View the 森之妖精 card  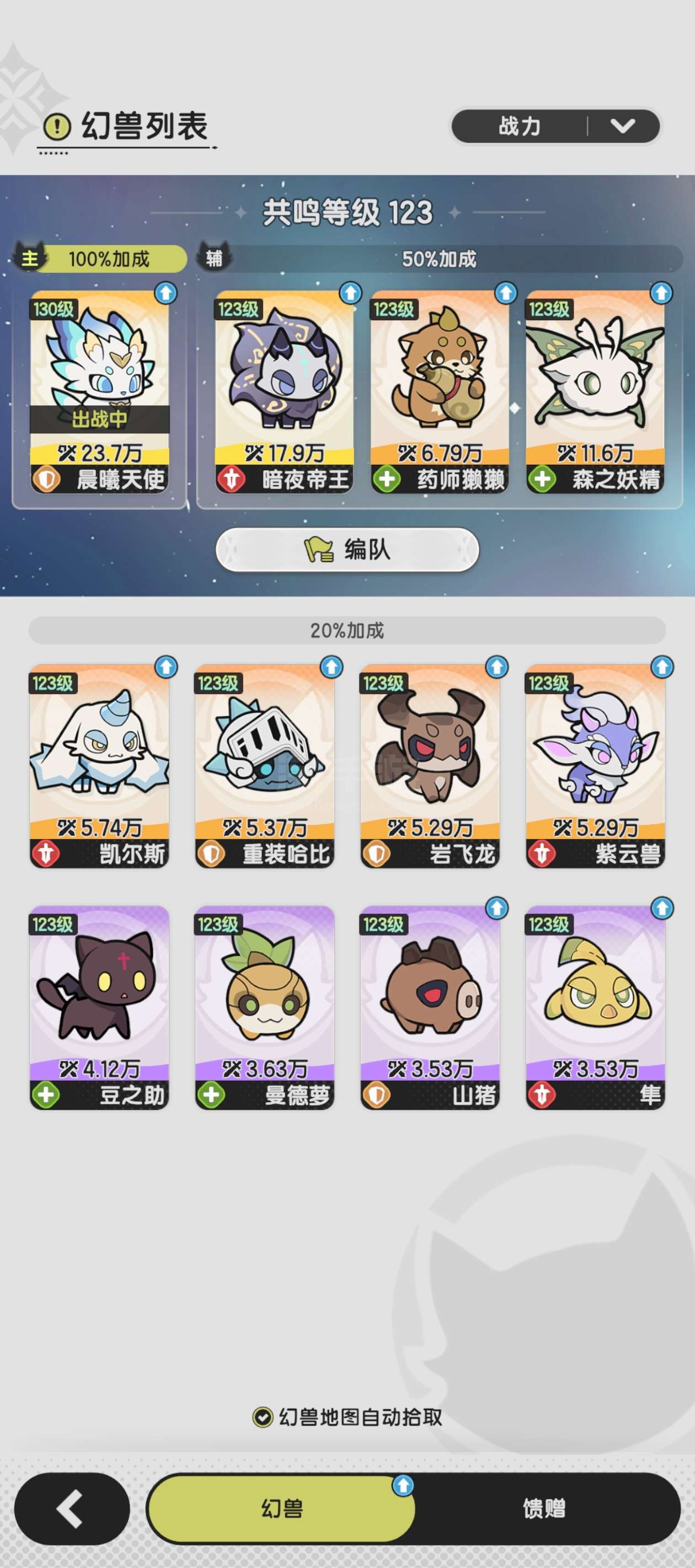[x=595, y=391]
